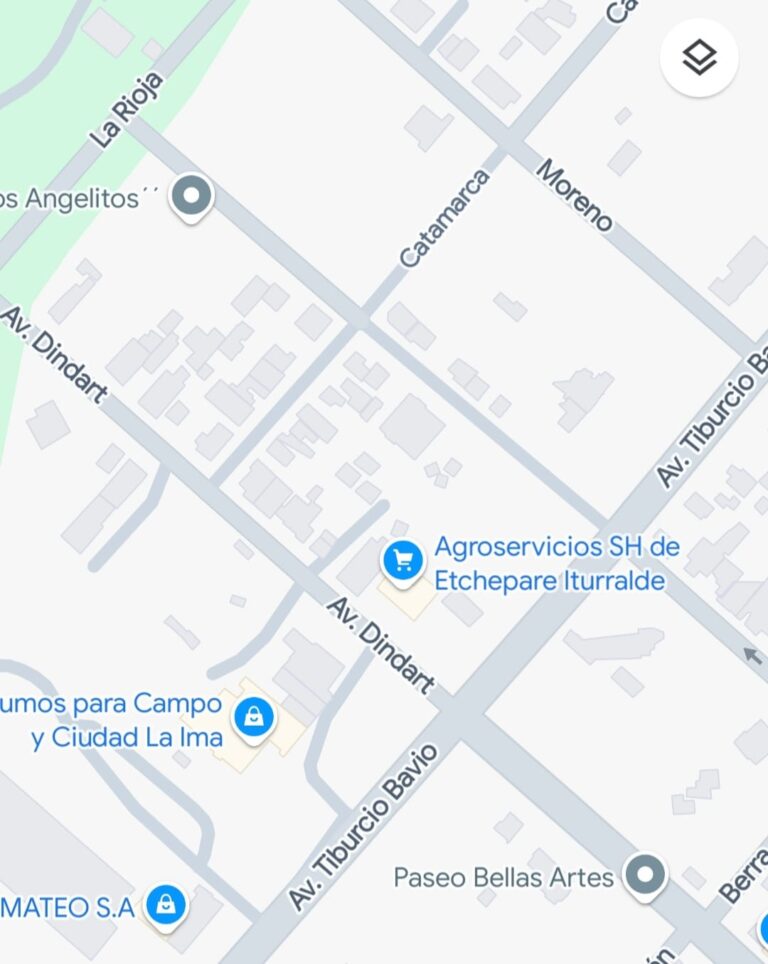This screenshot has height=964, width=768.
Task: Click the shopping cart marker for Agroservicios SH
Action: click(x=404, y=561)
